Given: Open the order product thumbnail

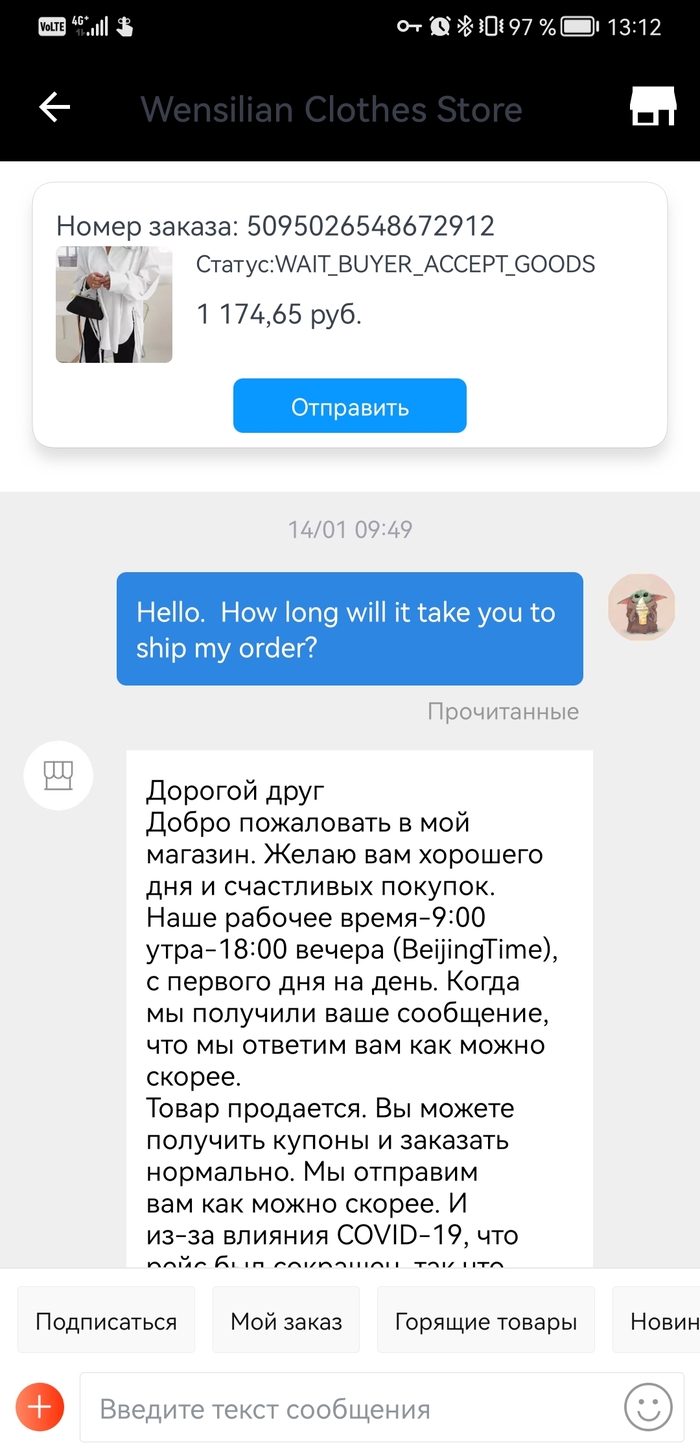Looking at the screenshot, I should 114,304.
